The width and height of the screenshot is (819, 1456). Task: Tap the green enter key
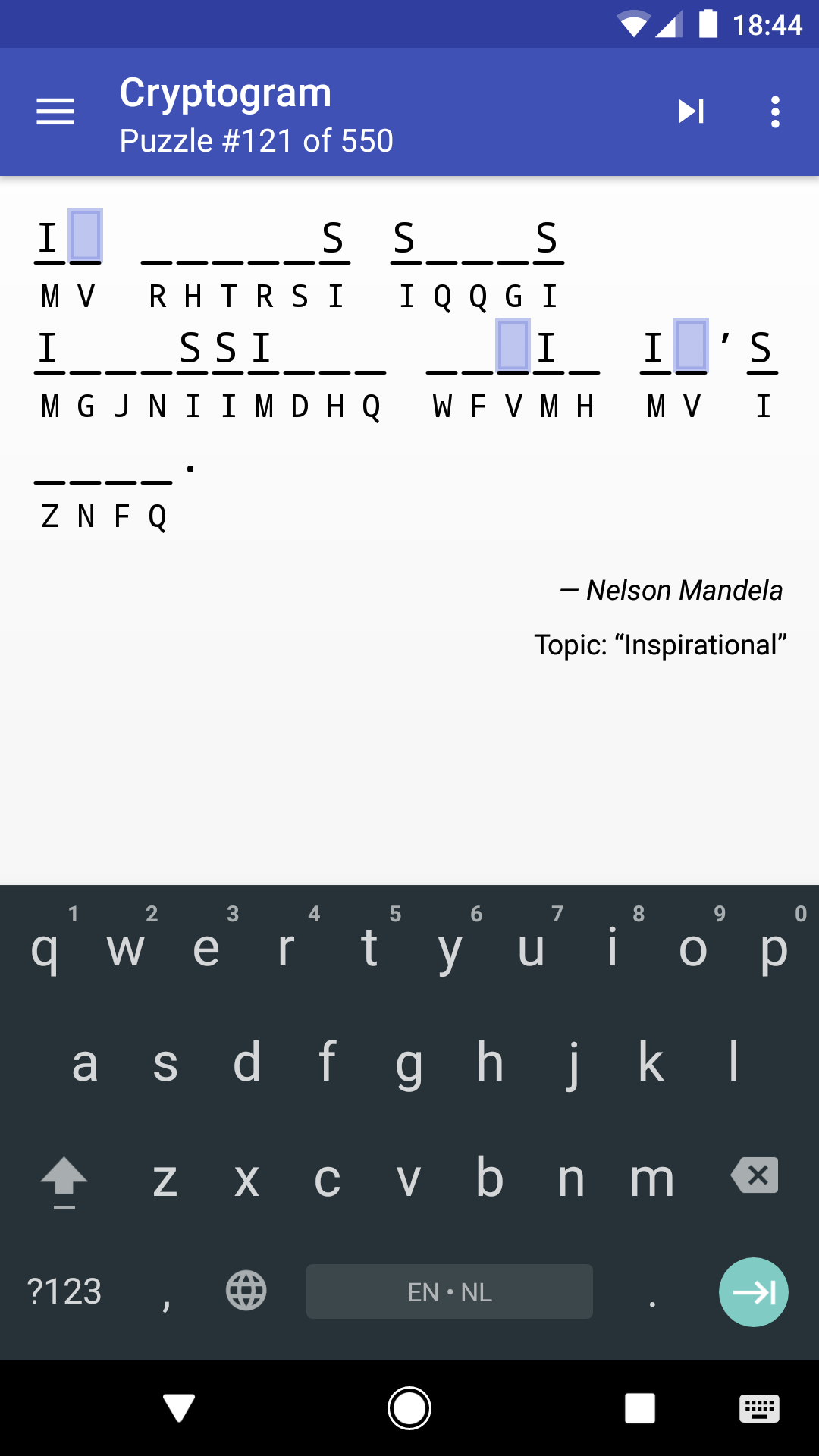click(753, 1291)
